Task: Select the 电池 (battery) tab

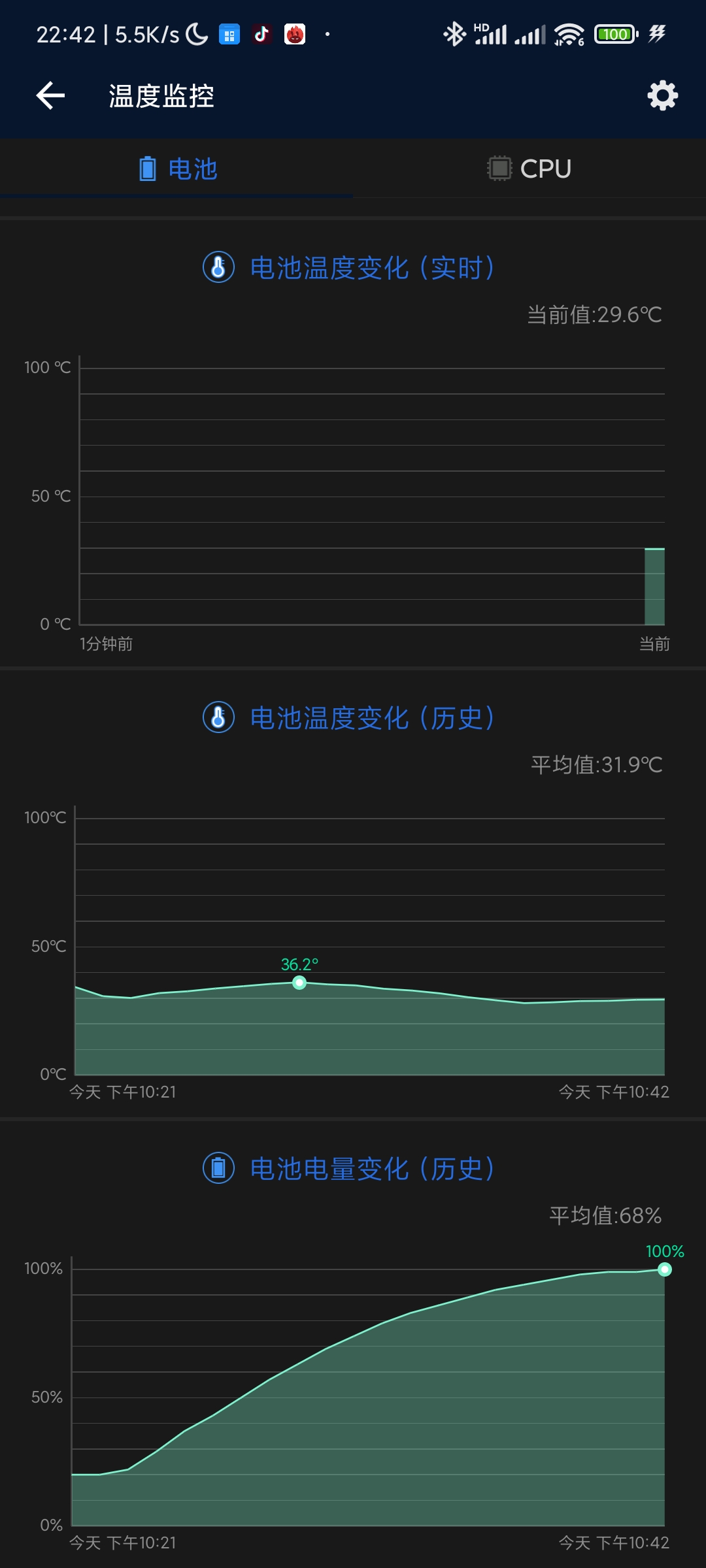Action: pos(176,169)
